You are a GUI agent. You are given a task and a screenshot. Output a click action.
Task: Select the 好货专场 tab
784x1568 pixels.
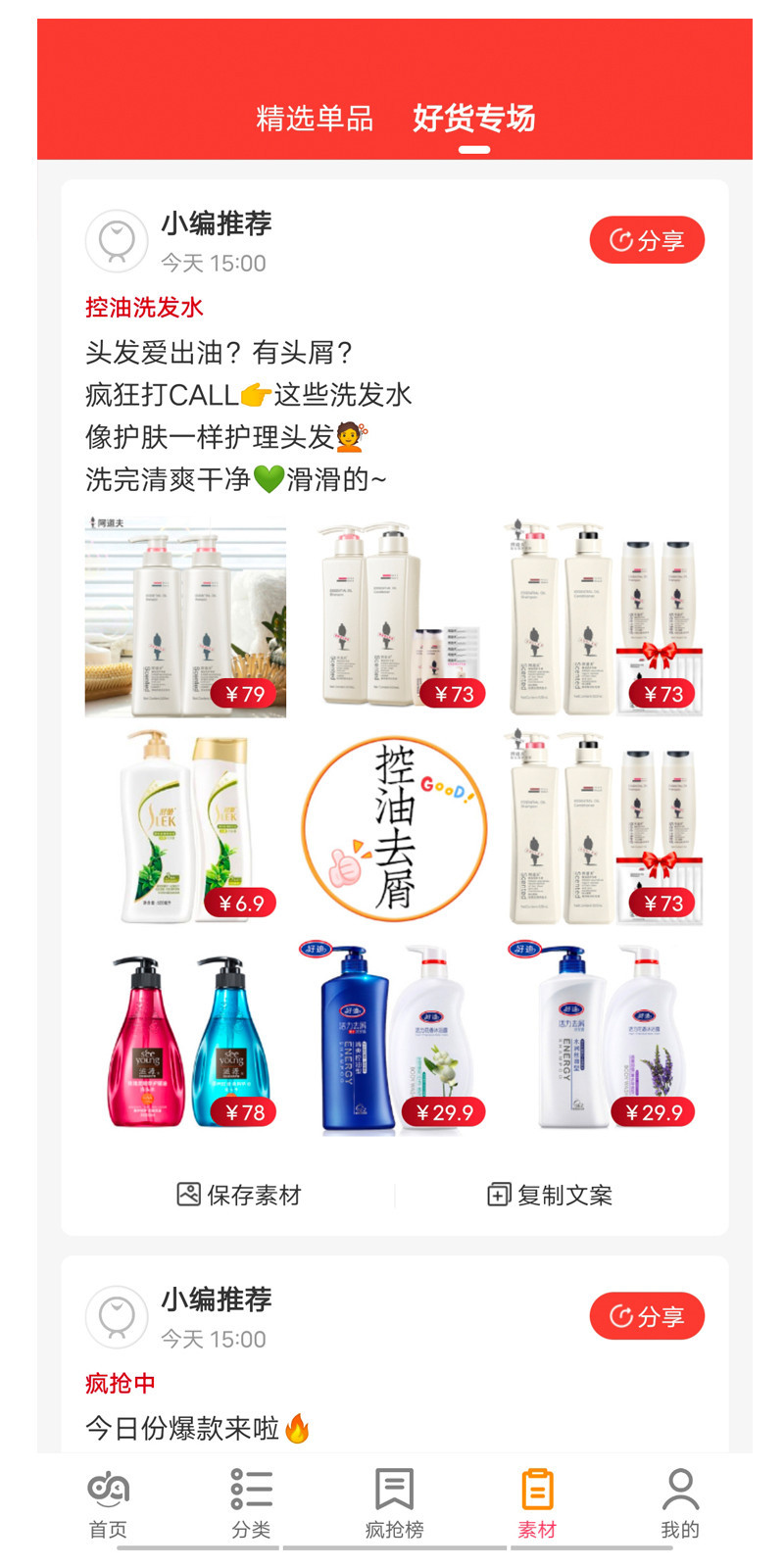474,119
